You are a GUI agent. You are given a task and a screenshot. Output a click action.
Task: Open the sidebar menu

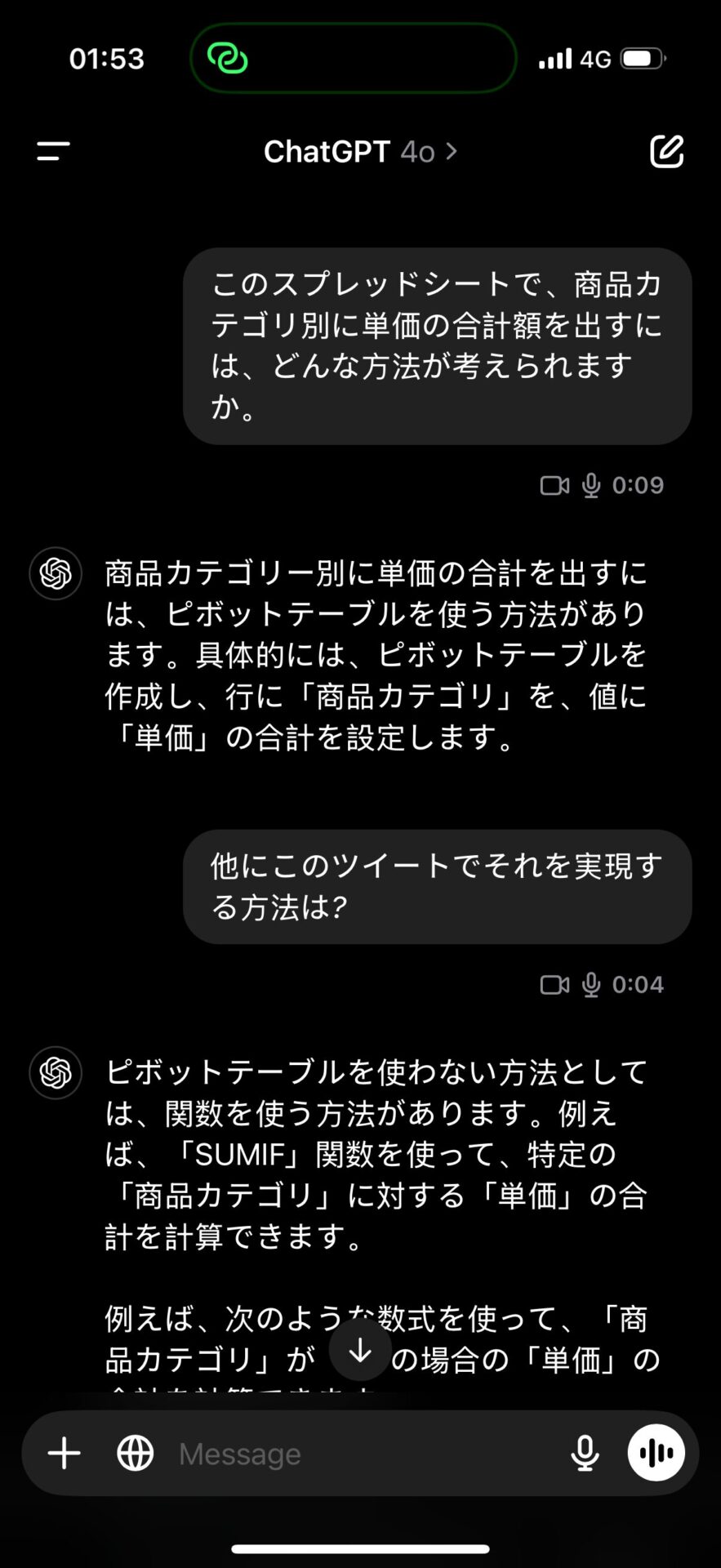[x=53, y=151]
